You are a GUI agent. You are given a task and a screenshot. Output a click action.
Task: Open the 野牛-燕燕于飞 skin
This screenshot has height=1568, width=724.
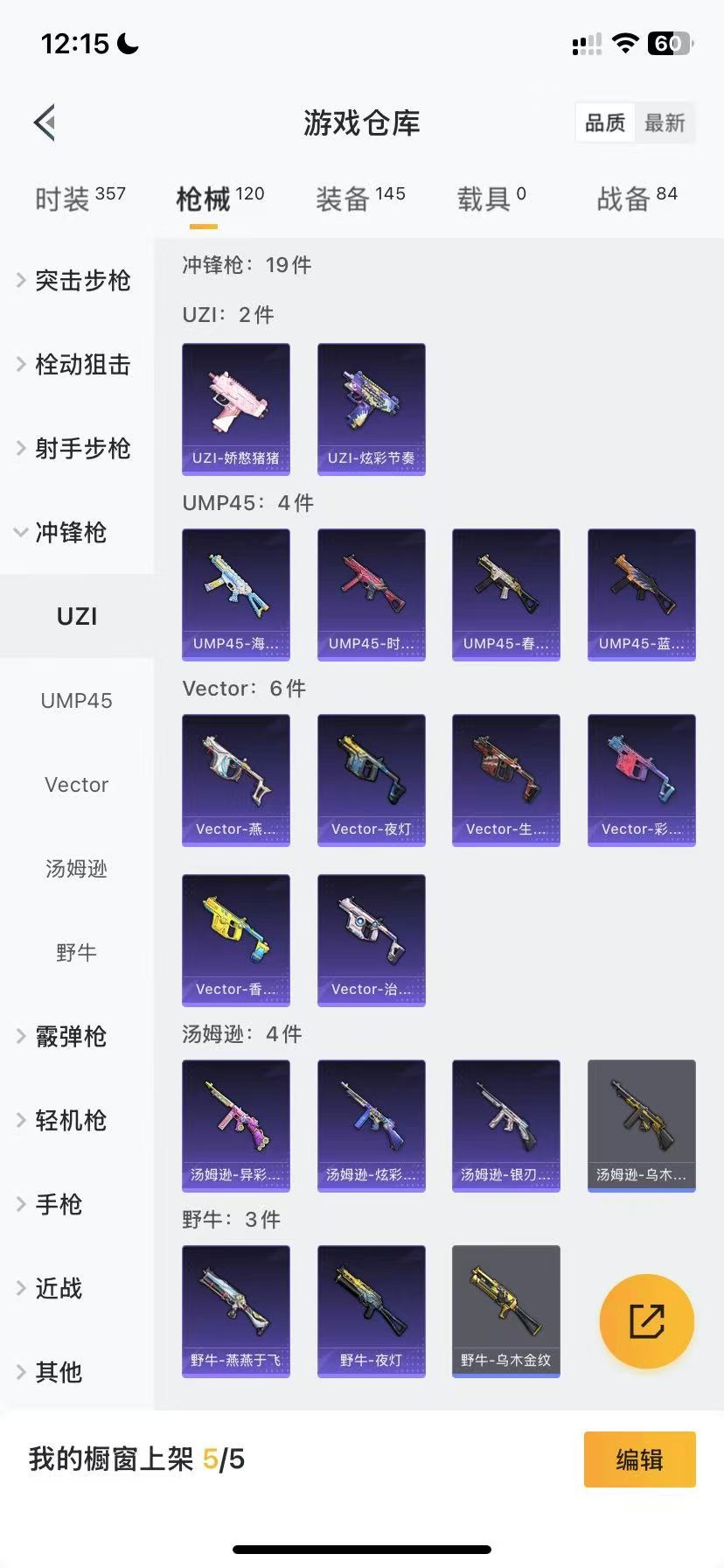[236, 1311]
